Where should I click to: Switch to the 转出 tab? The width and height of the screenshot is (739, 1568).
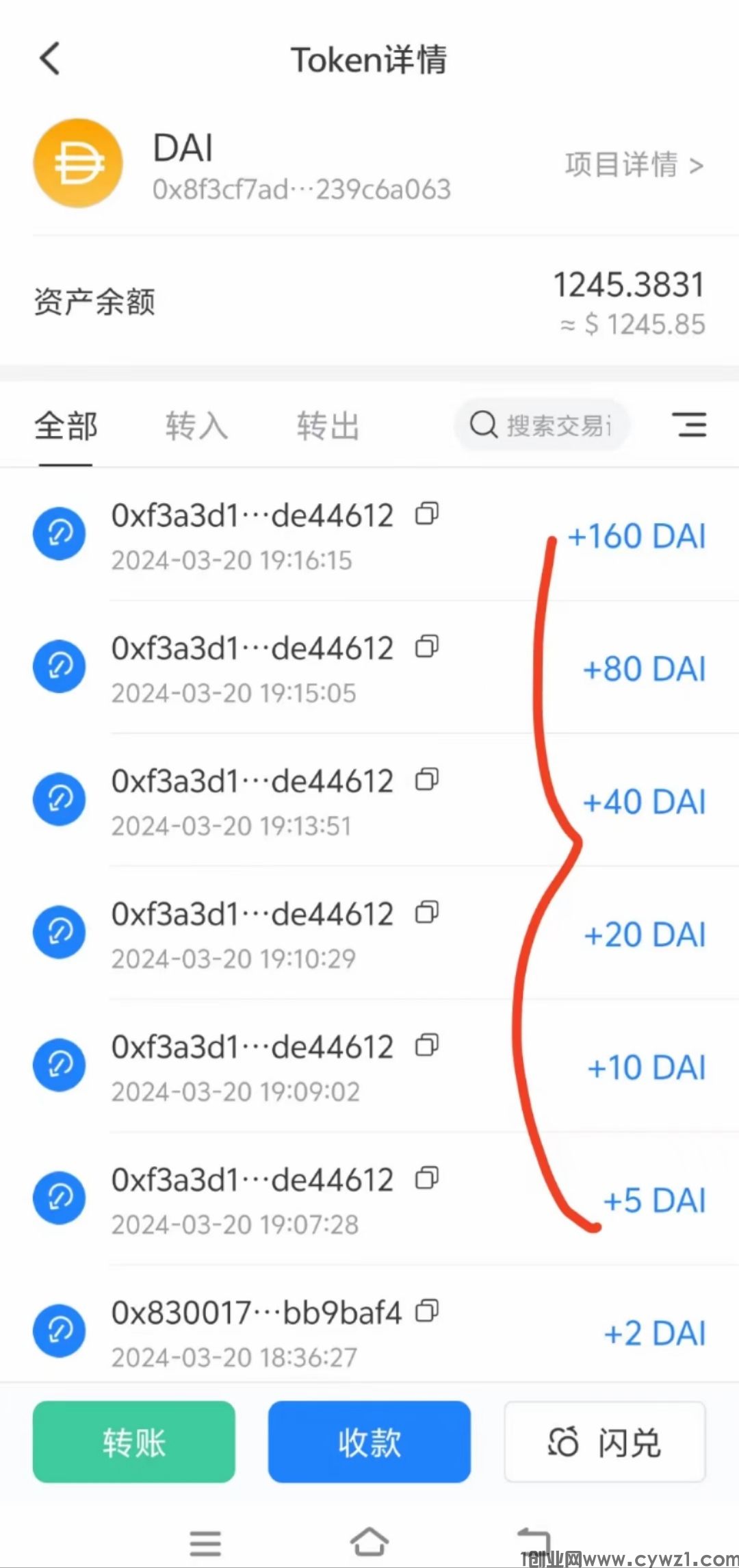tap(328, 426)
